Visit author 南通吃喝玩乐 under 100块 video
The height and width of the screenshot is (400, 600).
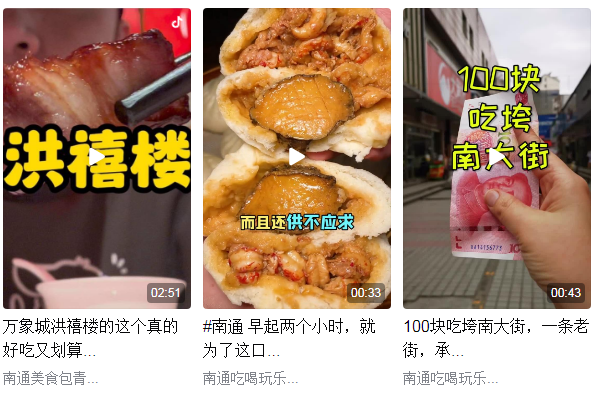tap(450, 378)
